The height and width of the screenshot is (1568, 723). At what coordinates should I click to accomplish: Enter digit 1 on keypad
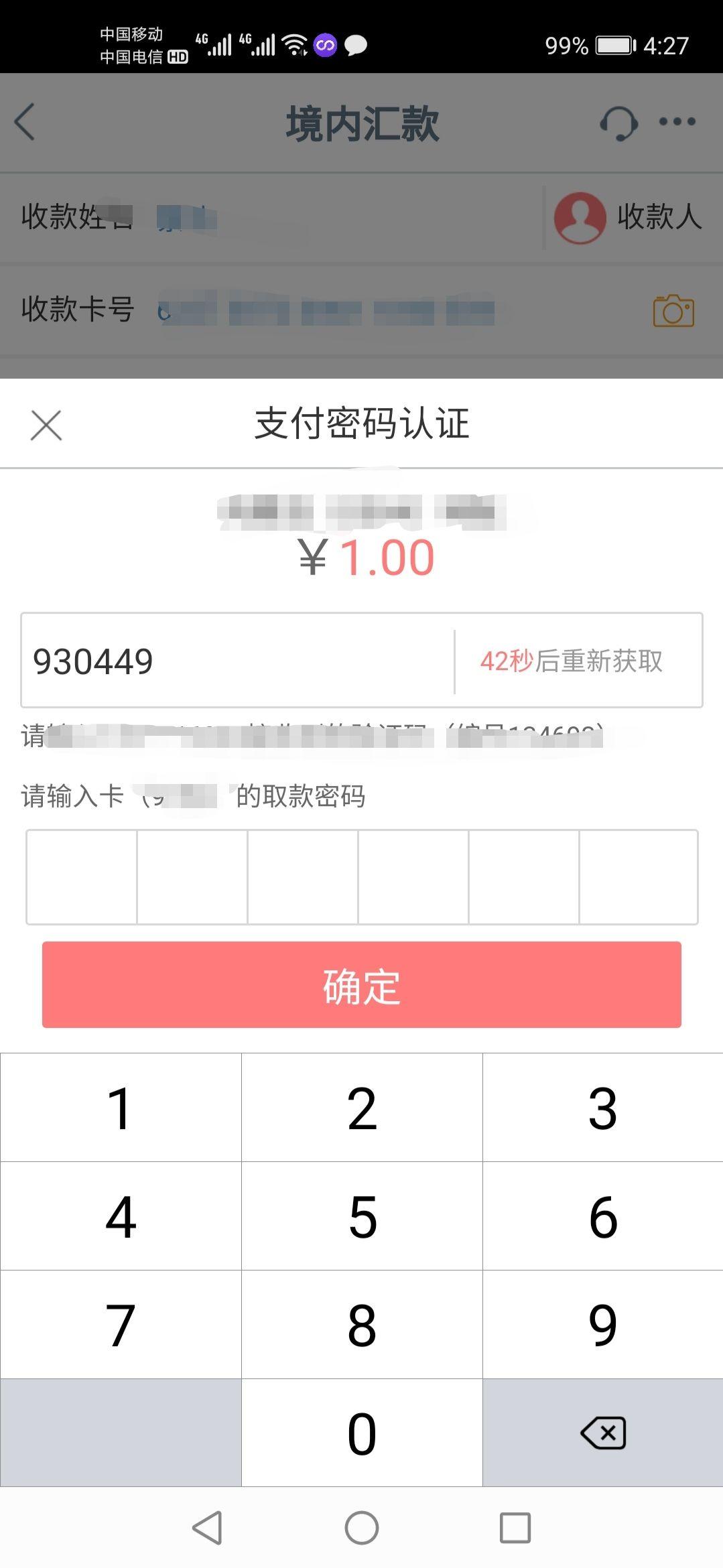(x=121, y=1108)
